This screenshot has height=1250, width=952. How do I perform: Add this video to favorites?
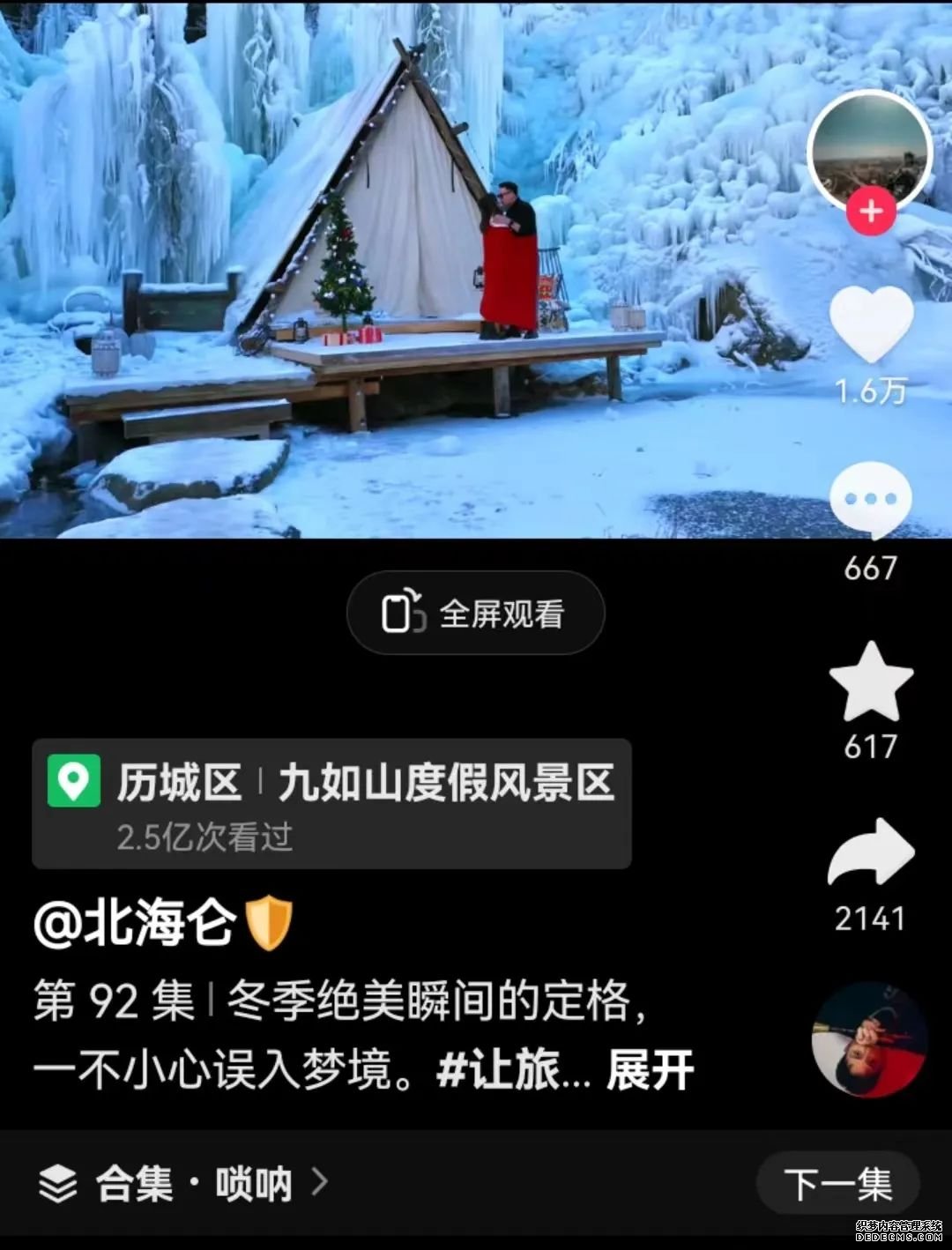(871, 682)
